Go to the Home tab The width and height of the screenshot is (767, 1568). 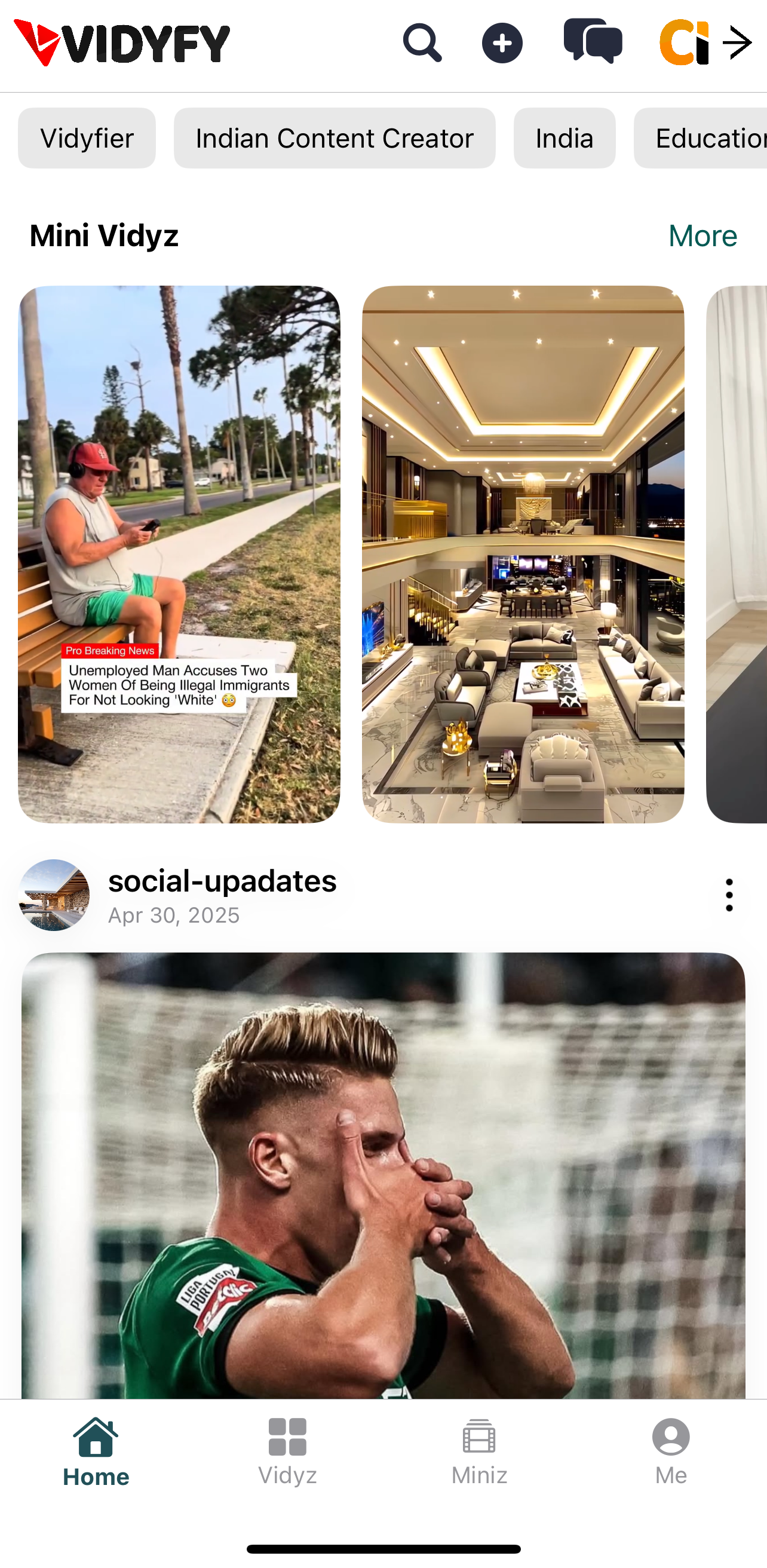[x=96, y=1451]
